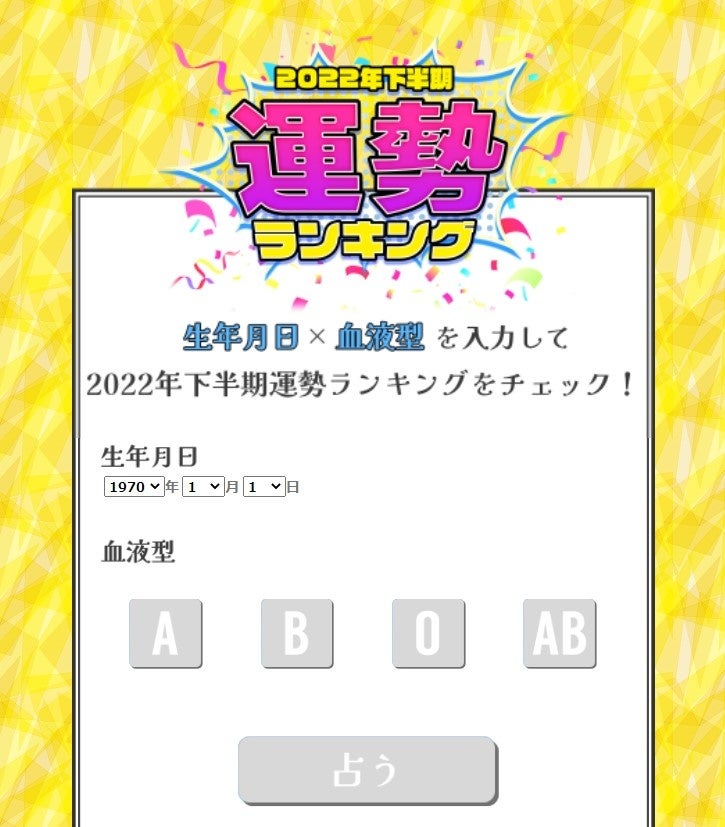Viewport: 725px width, 827px height.
Task: Open the birth year dropdown showing 1970
Action: point(133,487)
